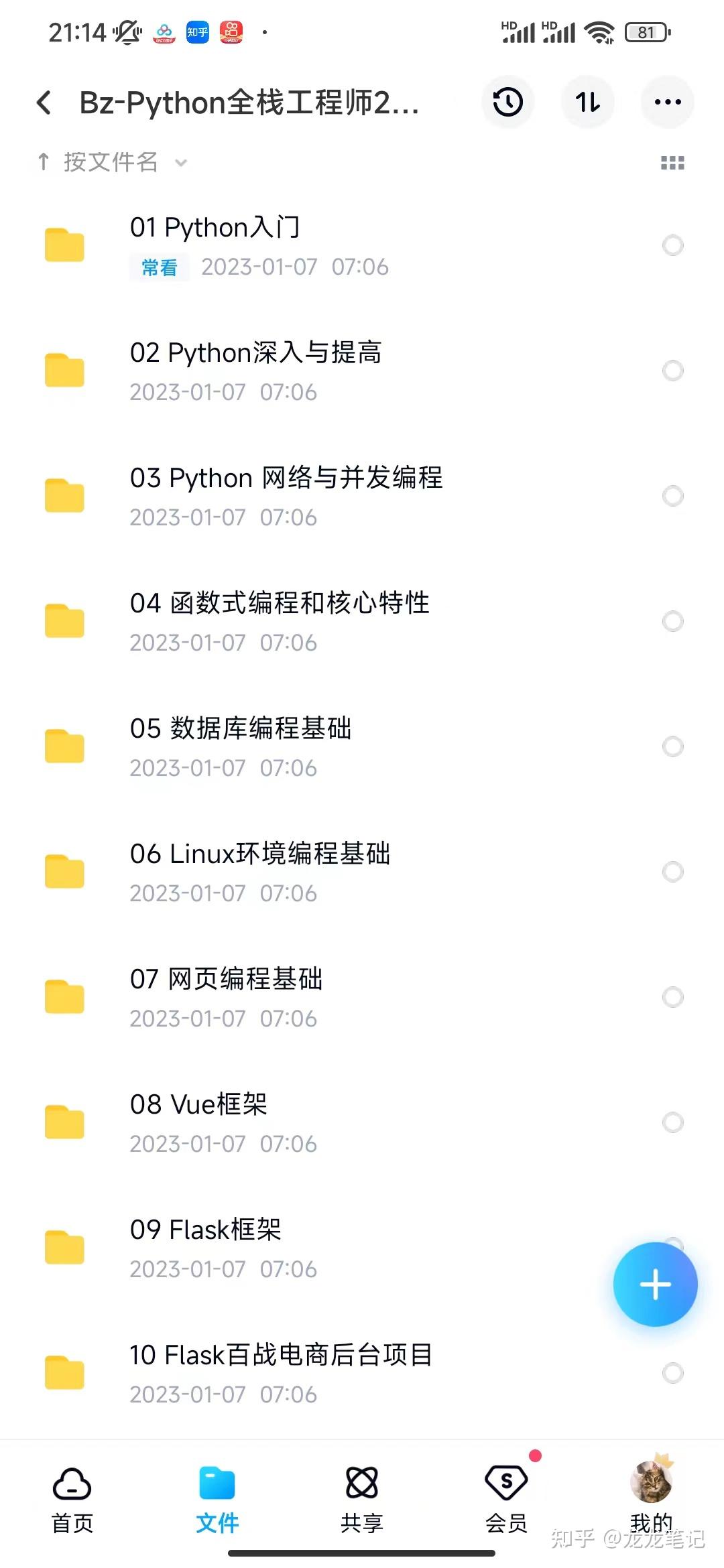This screenshot has width=724, height=1568.
Task: Open the three-dot overflow menu
Action: pos(667,103)
